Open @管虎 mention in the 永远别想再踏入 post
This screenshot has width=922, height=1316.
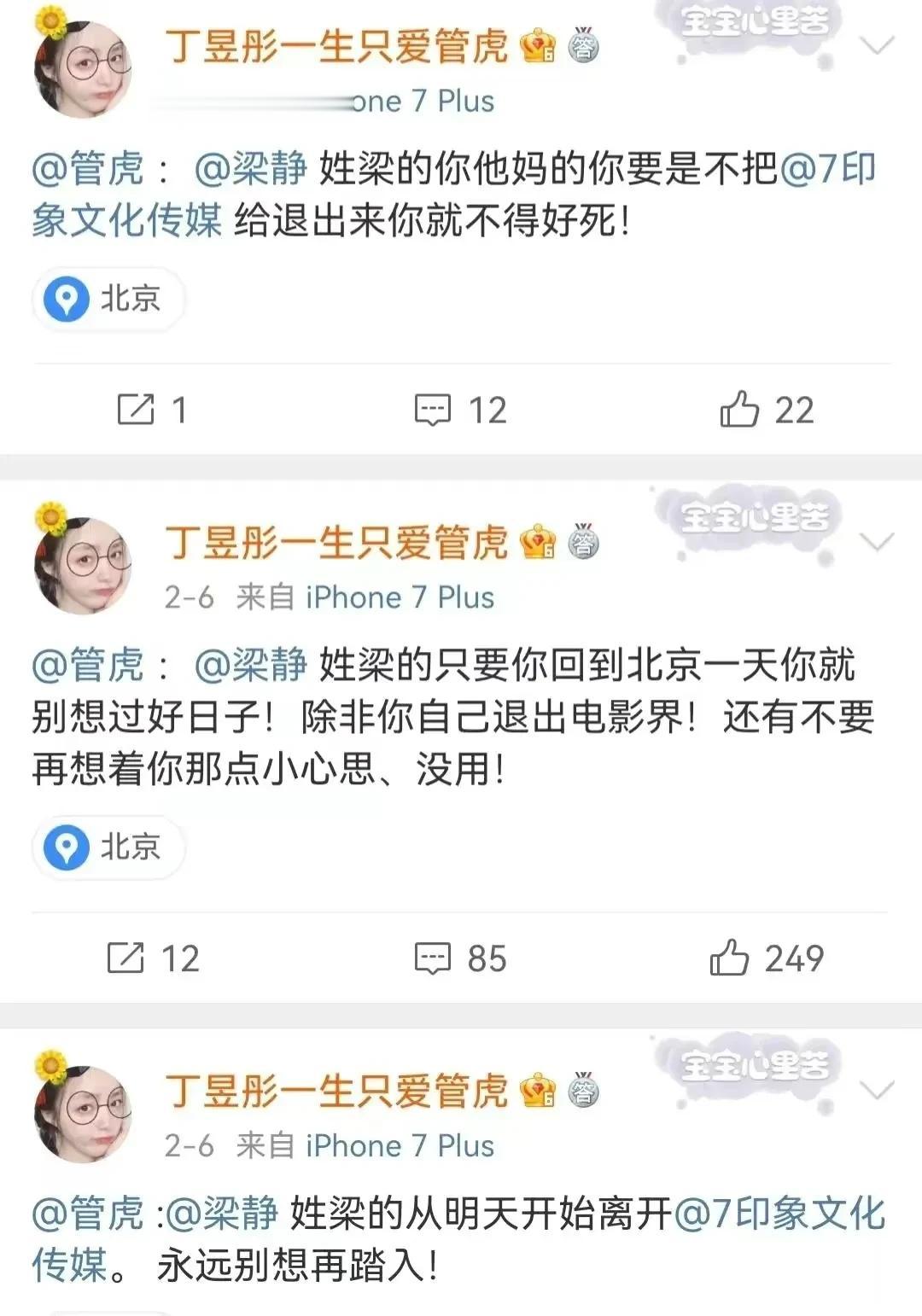88,1214
